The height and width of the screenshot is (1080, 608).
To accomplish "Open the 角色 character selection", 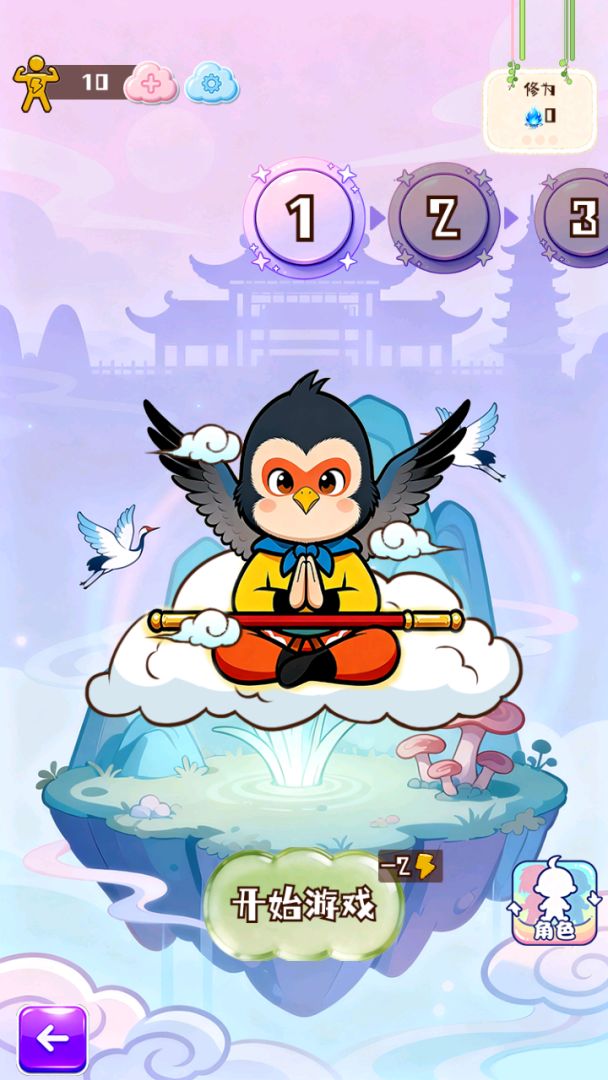I will pos(554,904).
